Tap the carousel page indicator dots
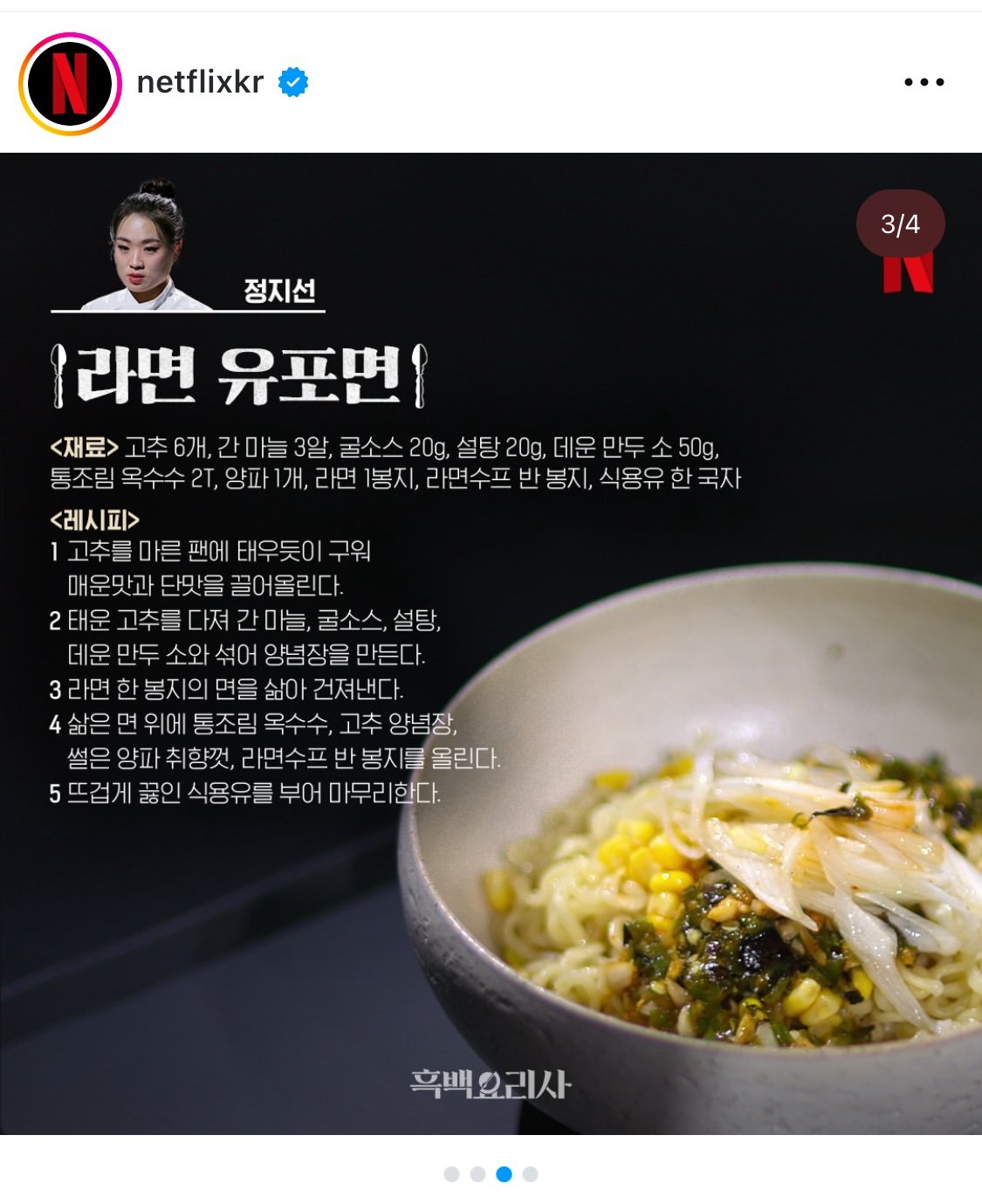 491,1173
